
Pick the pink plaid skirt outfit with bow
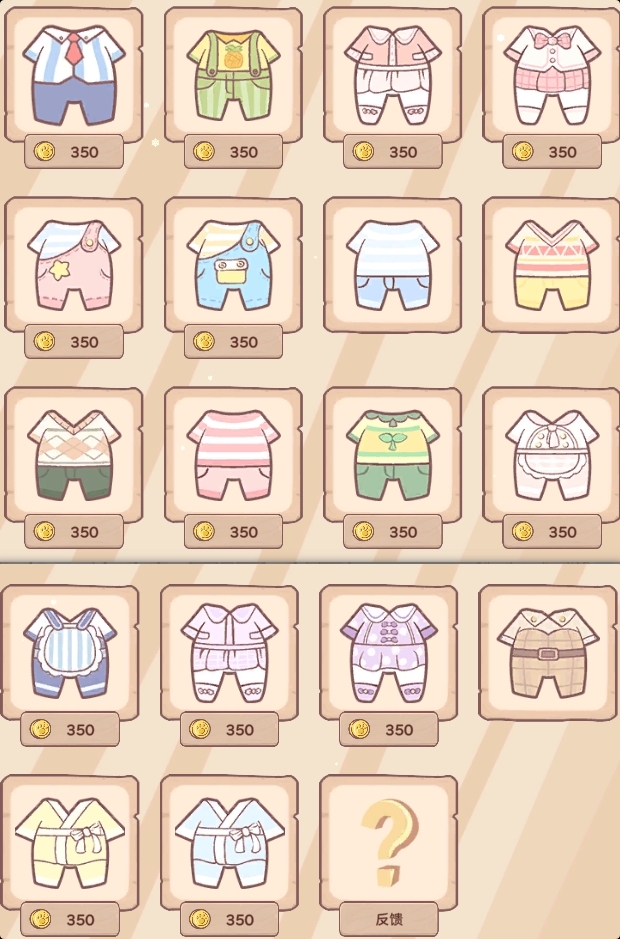[x=552, y=73]
